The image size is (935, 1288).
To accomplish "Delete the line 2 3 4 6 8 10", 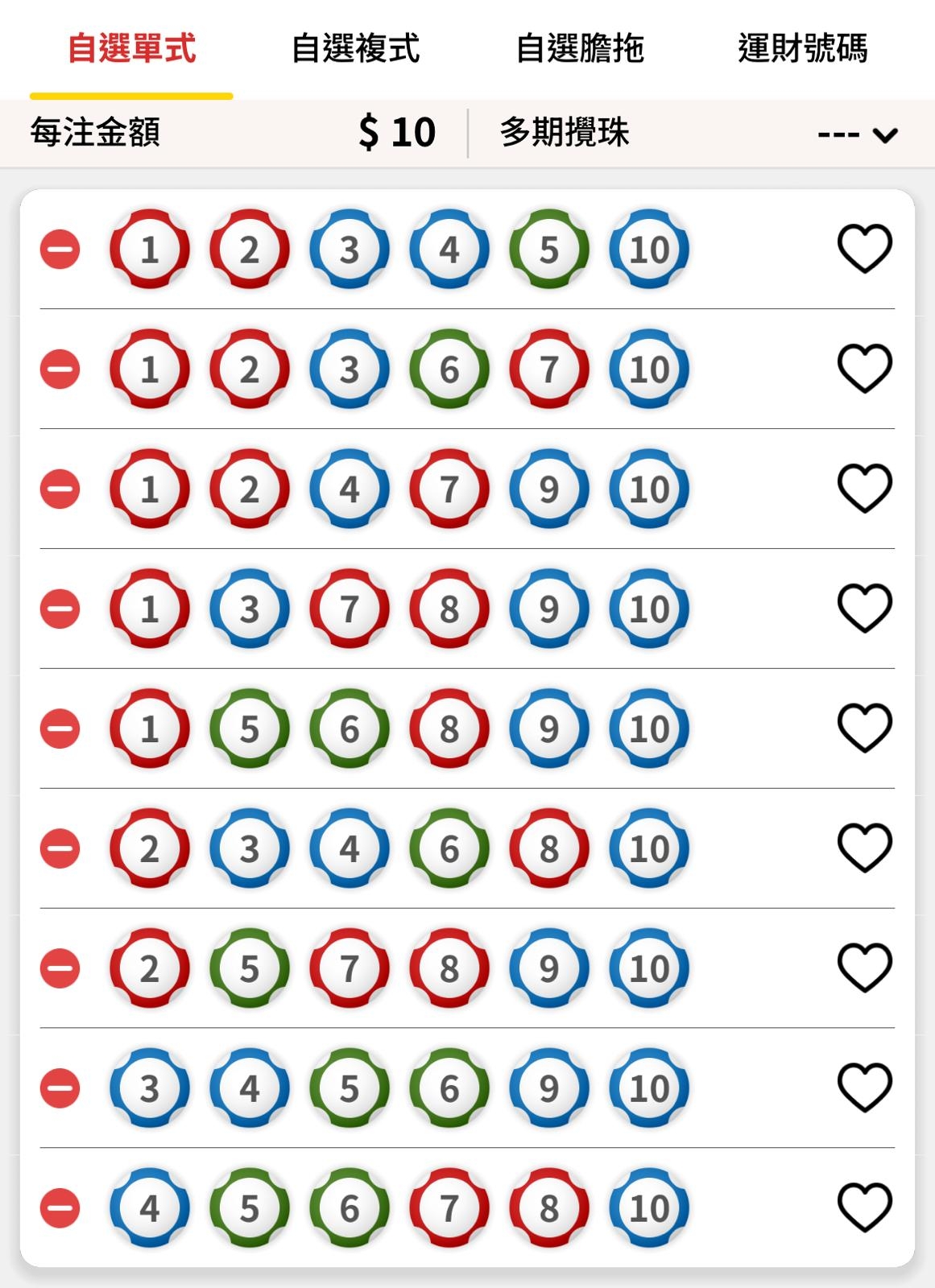I will 60,848.
